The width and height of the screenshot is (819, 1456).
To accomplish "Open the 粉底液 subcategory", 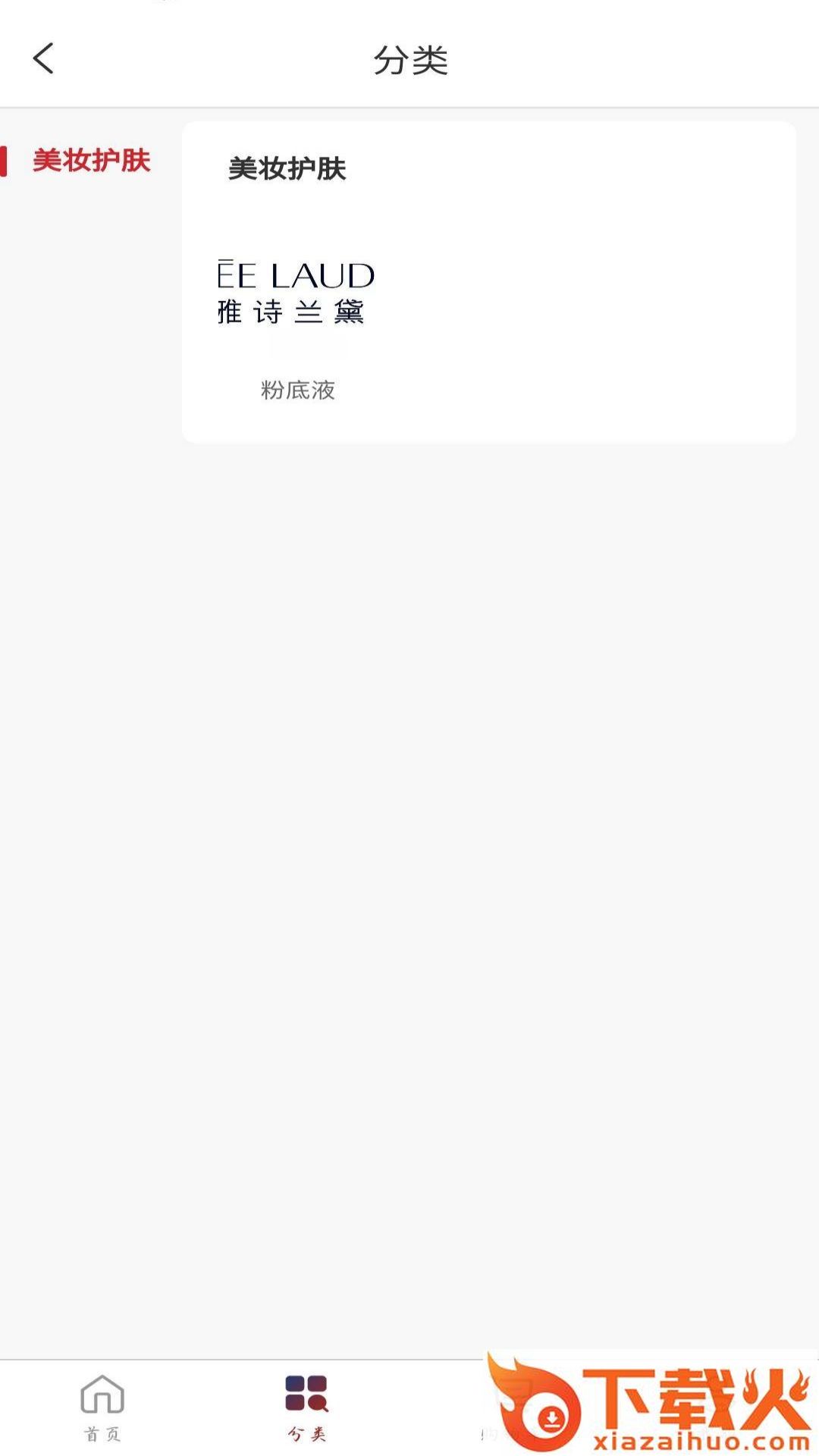I will 296,391.
